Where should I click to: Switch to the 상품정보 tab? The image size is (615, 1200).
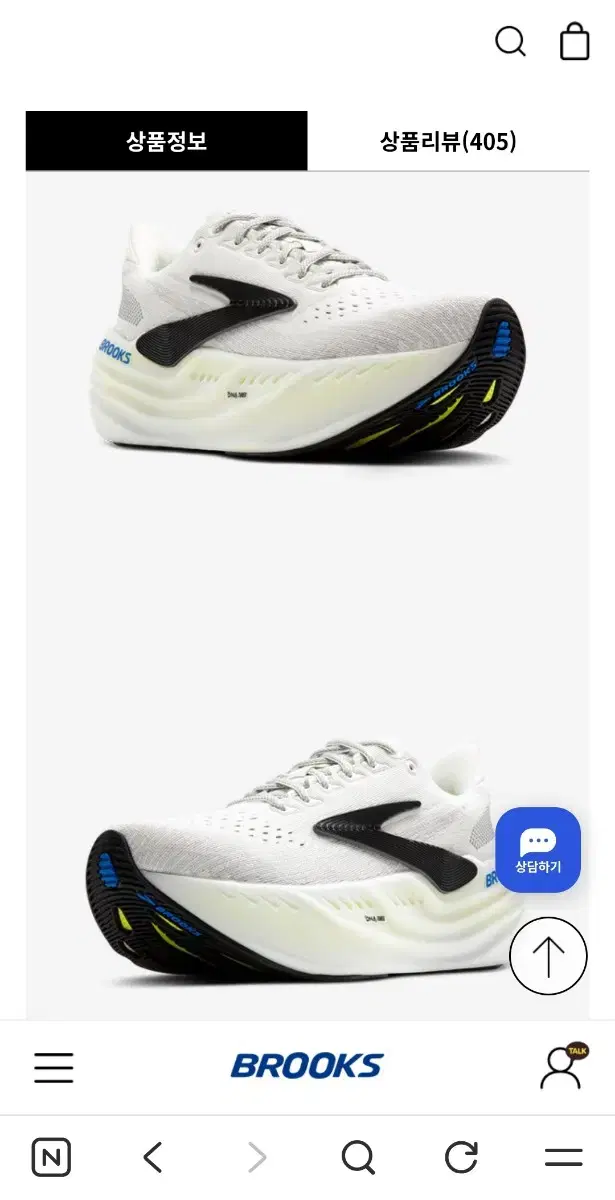(x=167, y=141)
